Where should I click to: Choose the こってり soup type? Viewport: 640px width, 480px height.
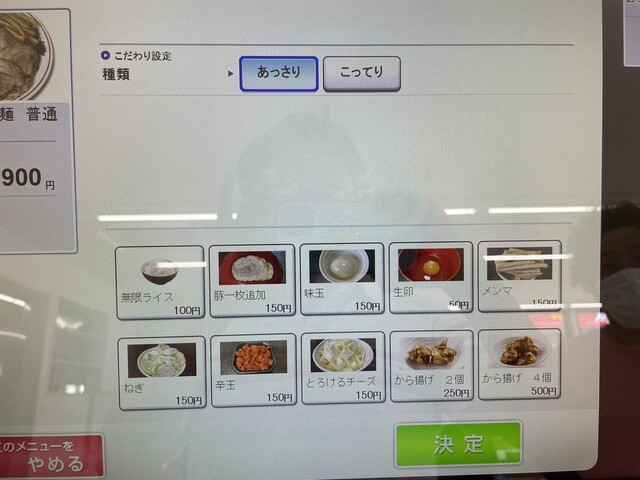pos(361,73)
